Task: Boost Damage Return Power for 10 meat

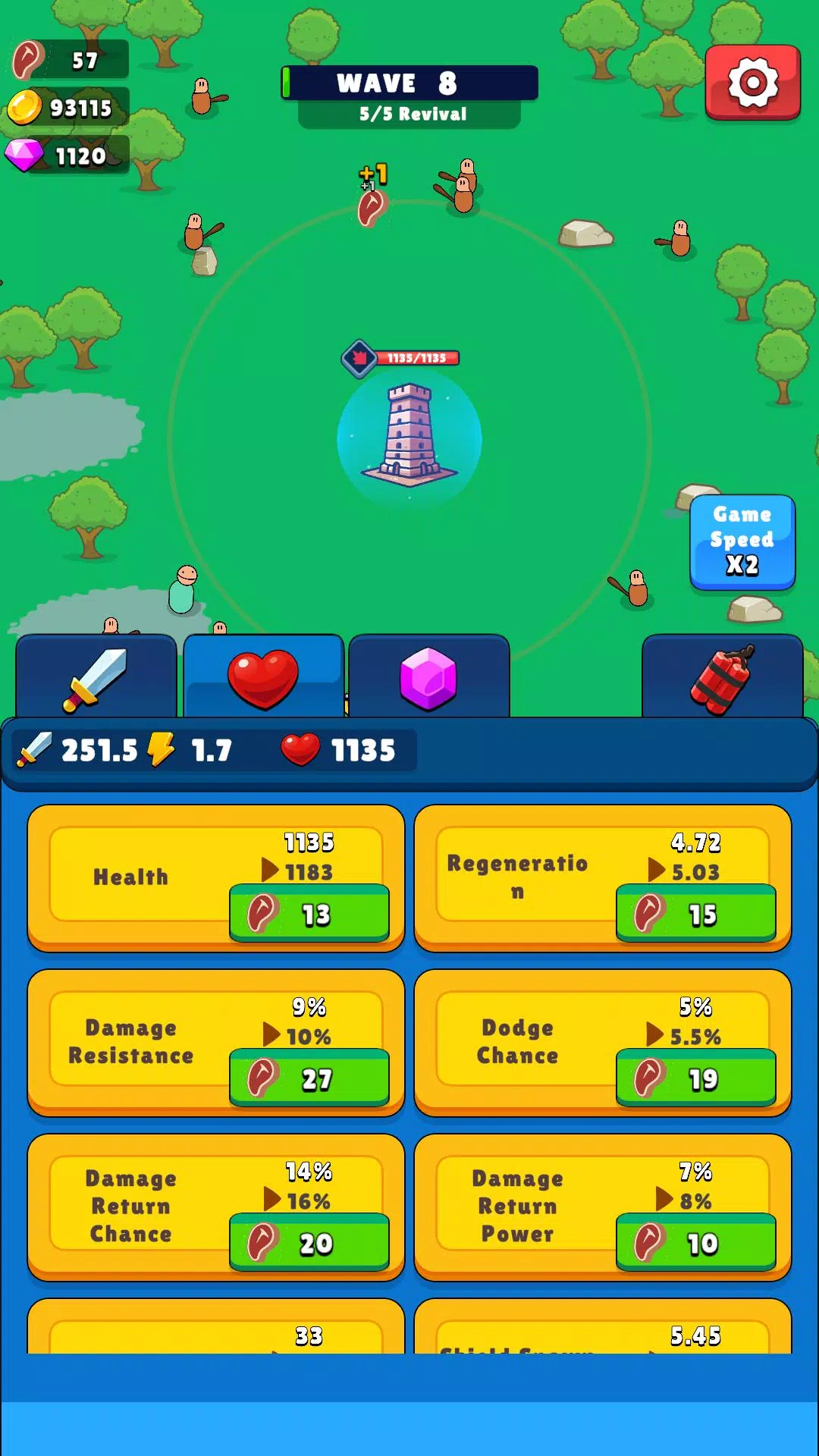Action: tap(696, 1242)
